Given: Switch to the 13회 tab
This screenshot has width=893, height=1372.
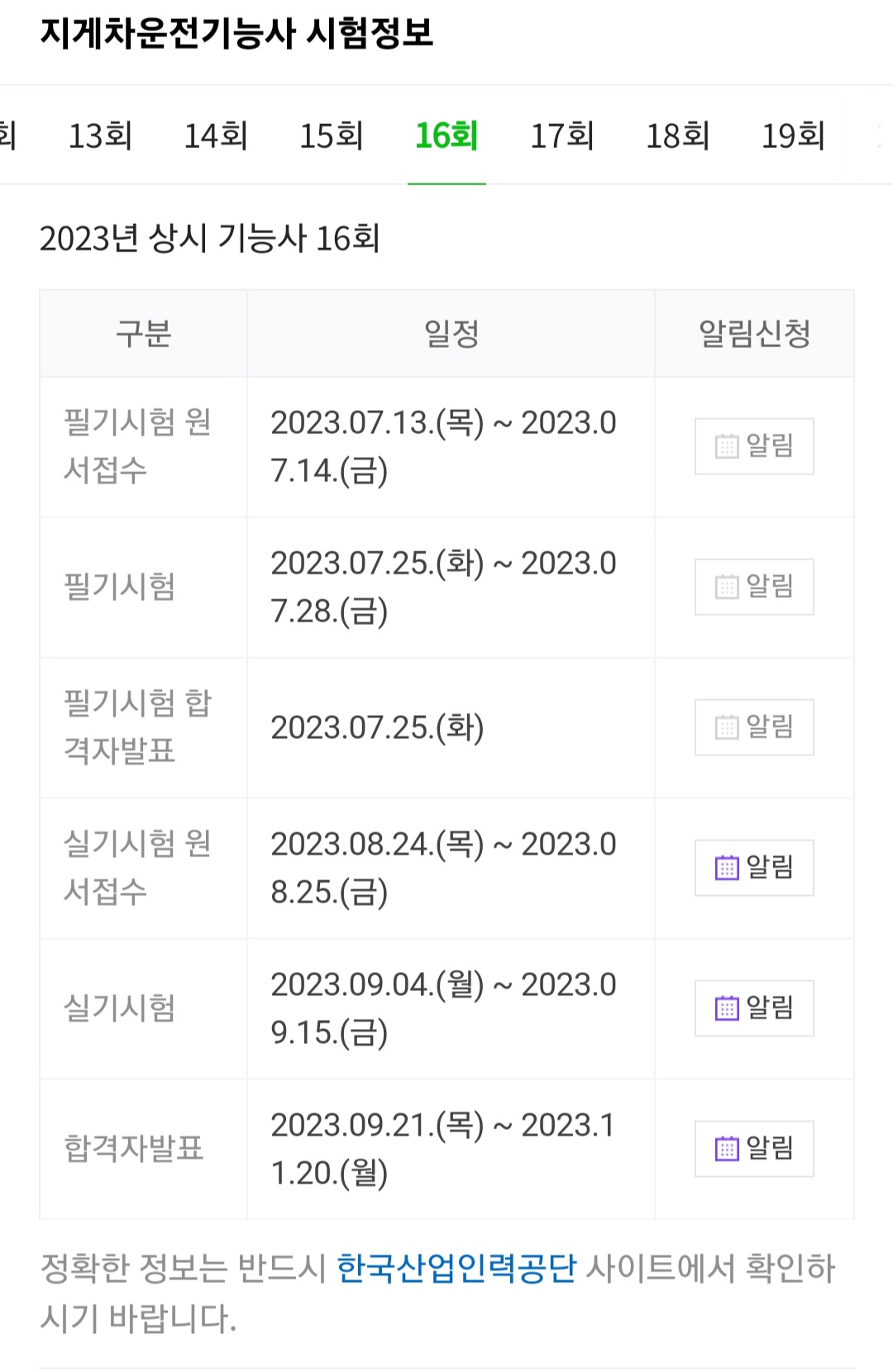Looking at the screenshot, I should [100, 136].
